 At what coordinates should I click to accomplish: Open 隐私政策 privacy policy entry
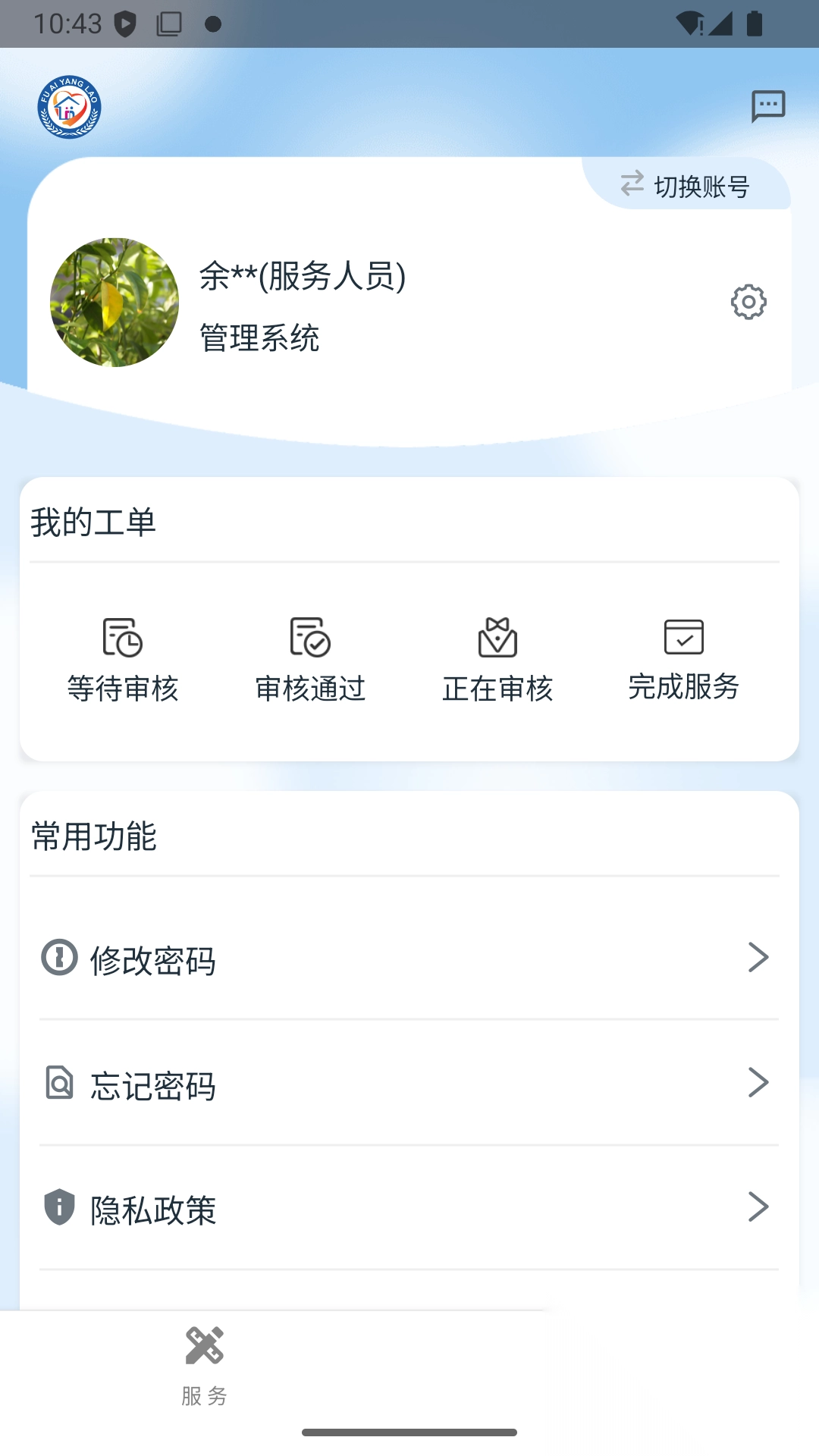point(155,1207)
